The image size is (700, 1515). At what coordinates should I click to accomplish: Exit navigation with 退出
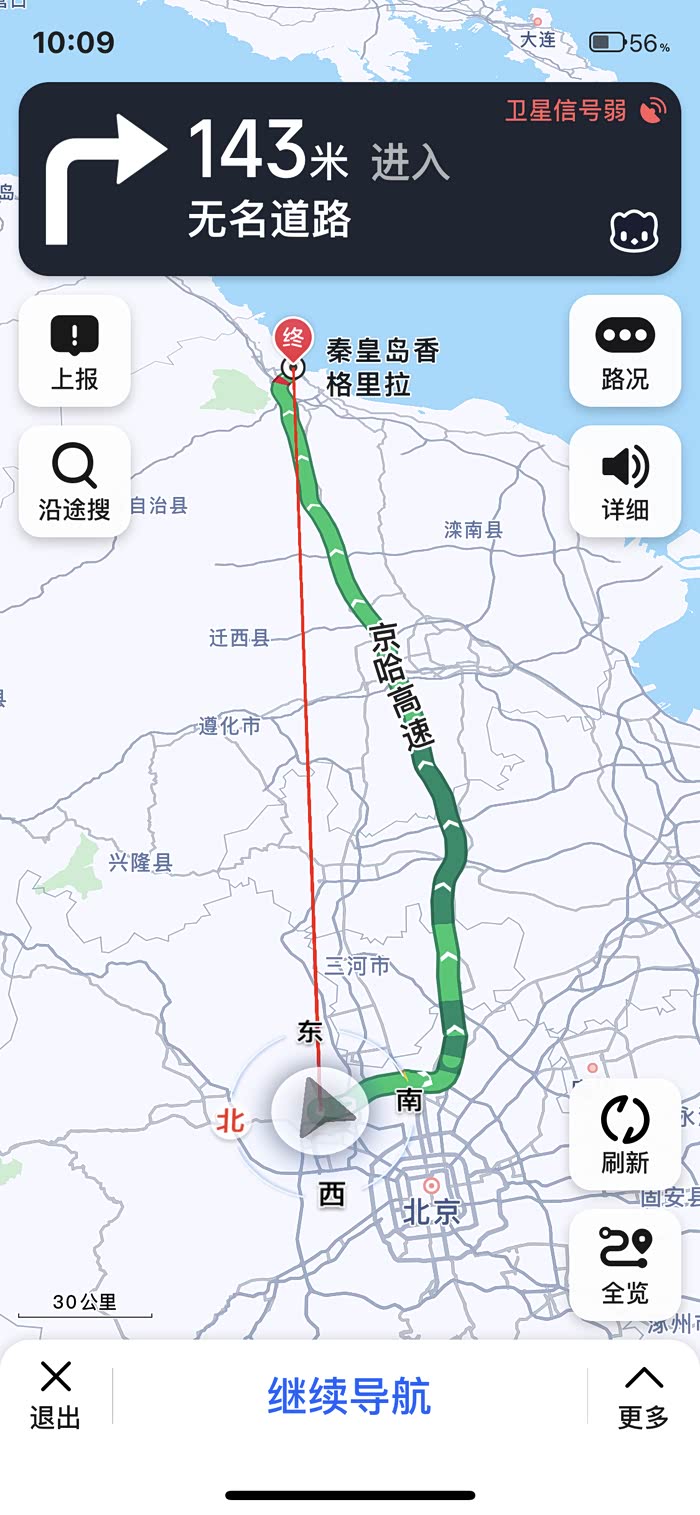pyautogui.click(x=56, y=1395)
